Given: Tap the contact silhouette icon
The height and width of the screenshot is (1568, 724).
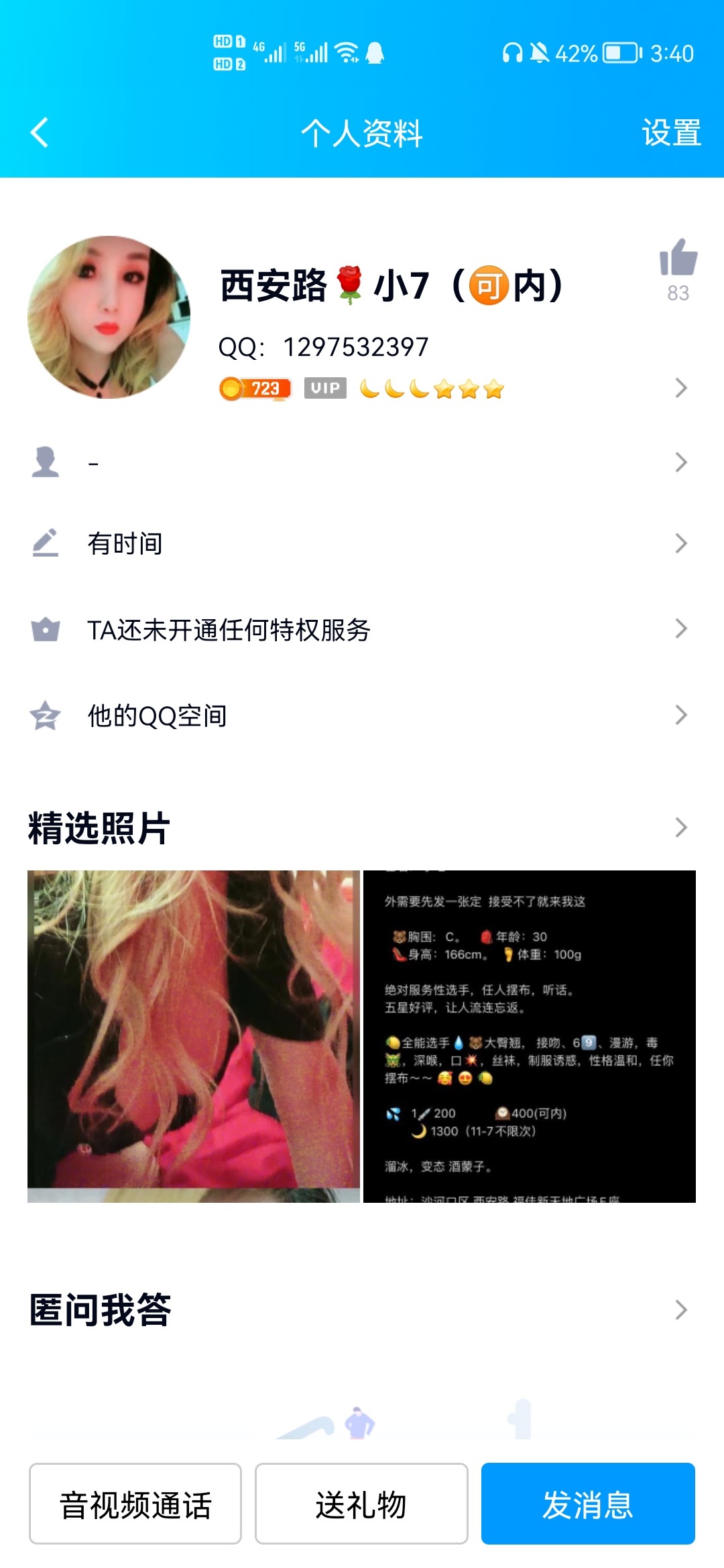Looking at the screenshot, I should [45, 461].
